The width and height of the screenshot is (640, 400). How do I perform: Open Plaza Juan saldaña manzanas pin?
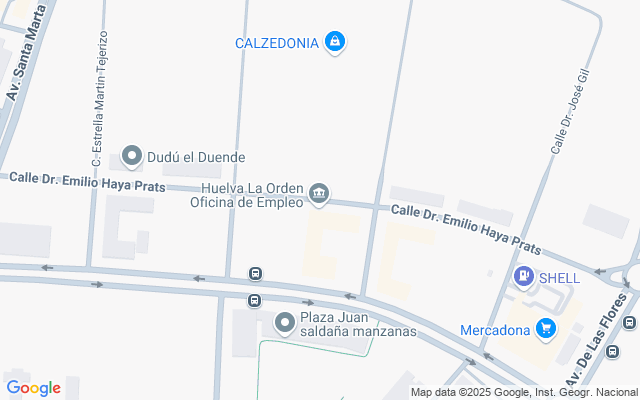coord(285,324)
